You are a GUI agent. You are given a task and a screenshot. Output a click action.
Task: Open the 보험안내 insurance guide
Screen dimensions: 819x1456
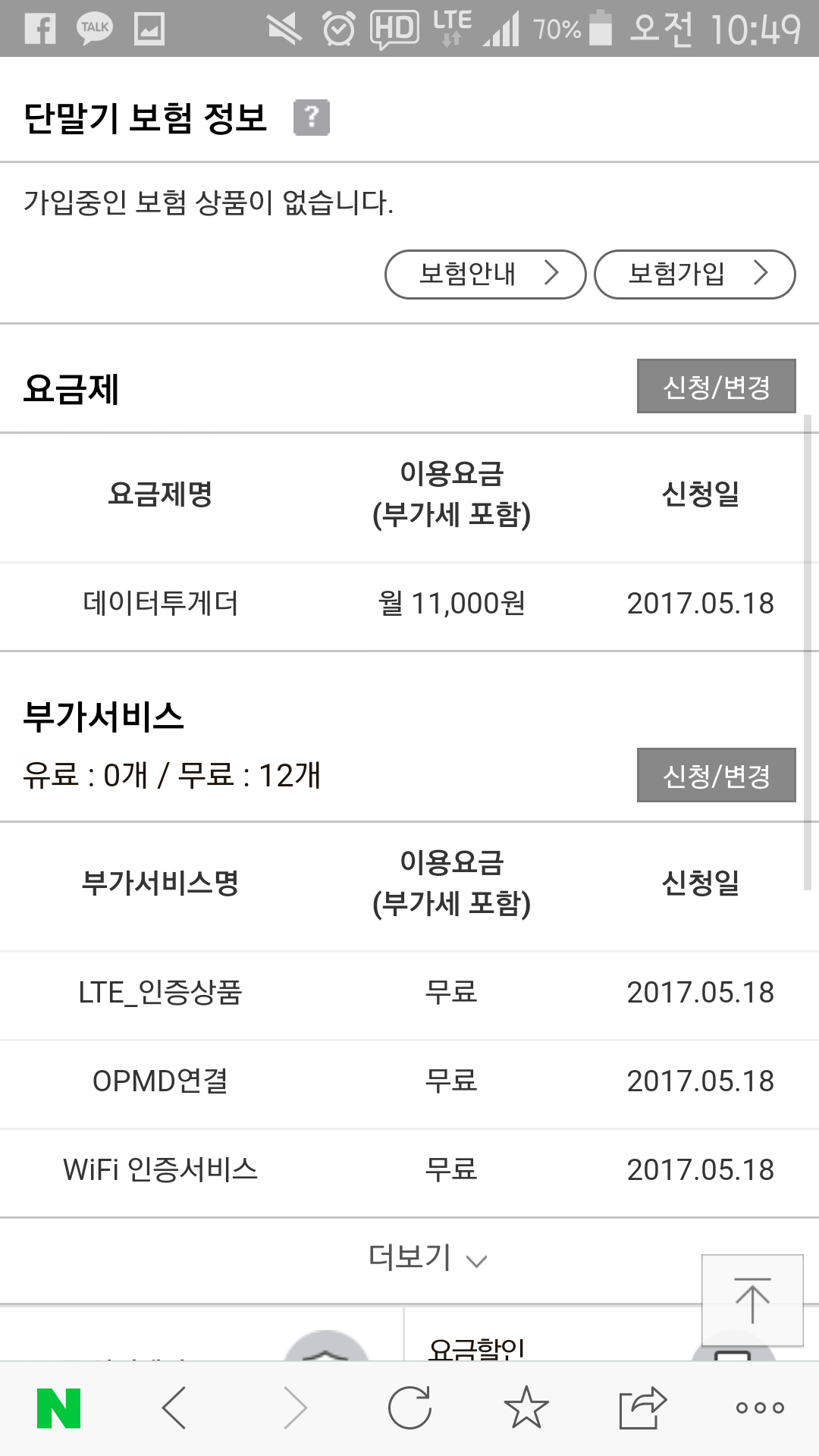(x=485, y=274)
